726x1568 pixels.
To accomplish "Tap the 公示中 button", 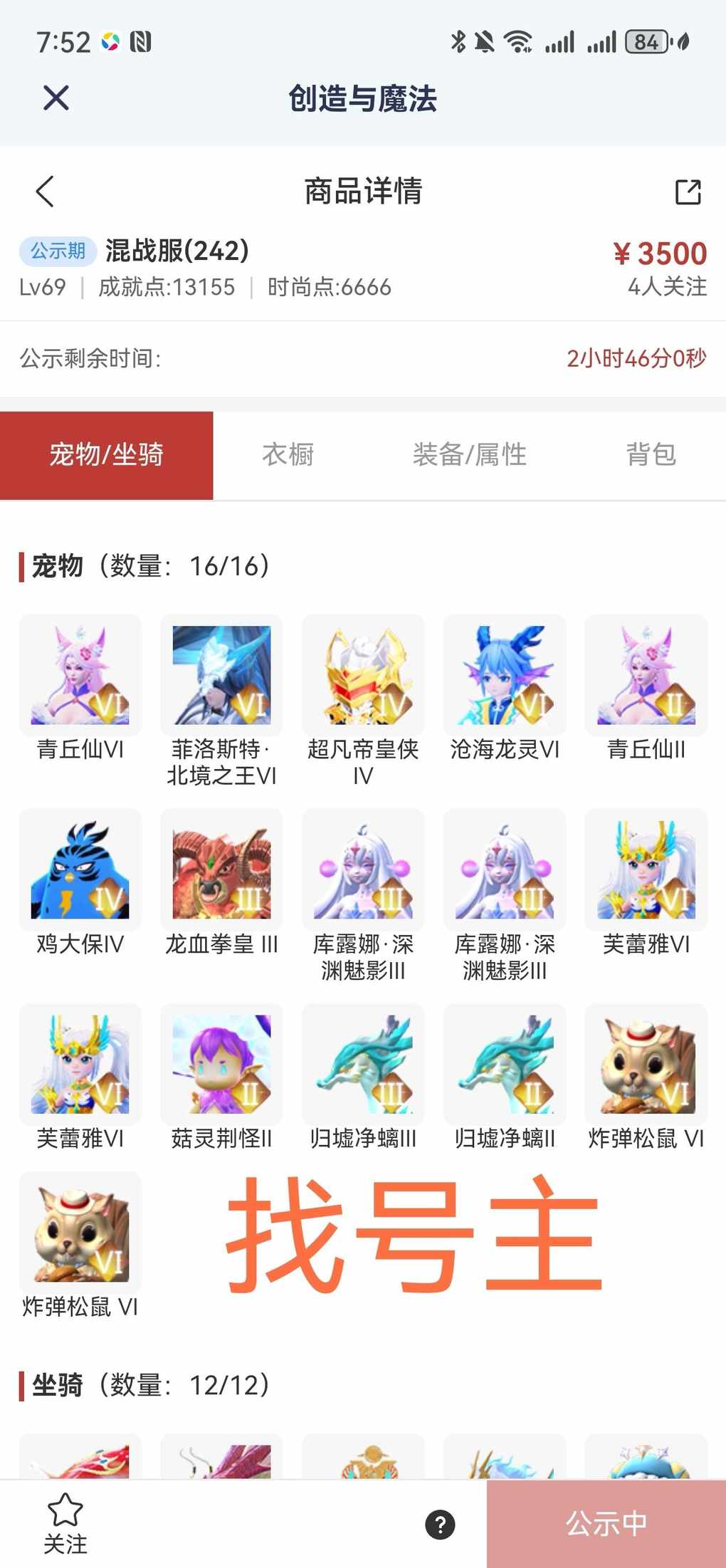I will point(606,1524).
